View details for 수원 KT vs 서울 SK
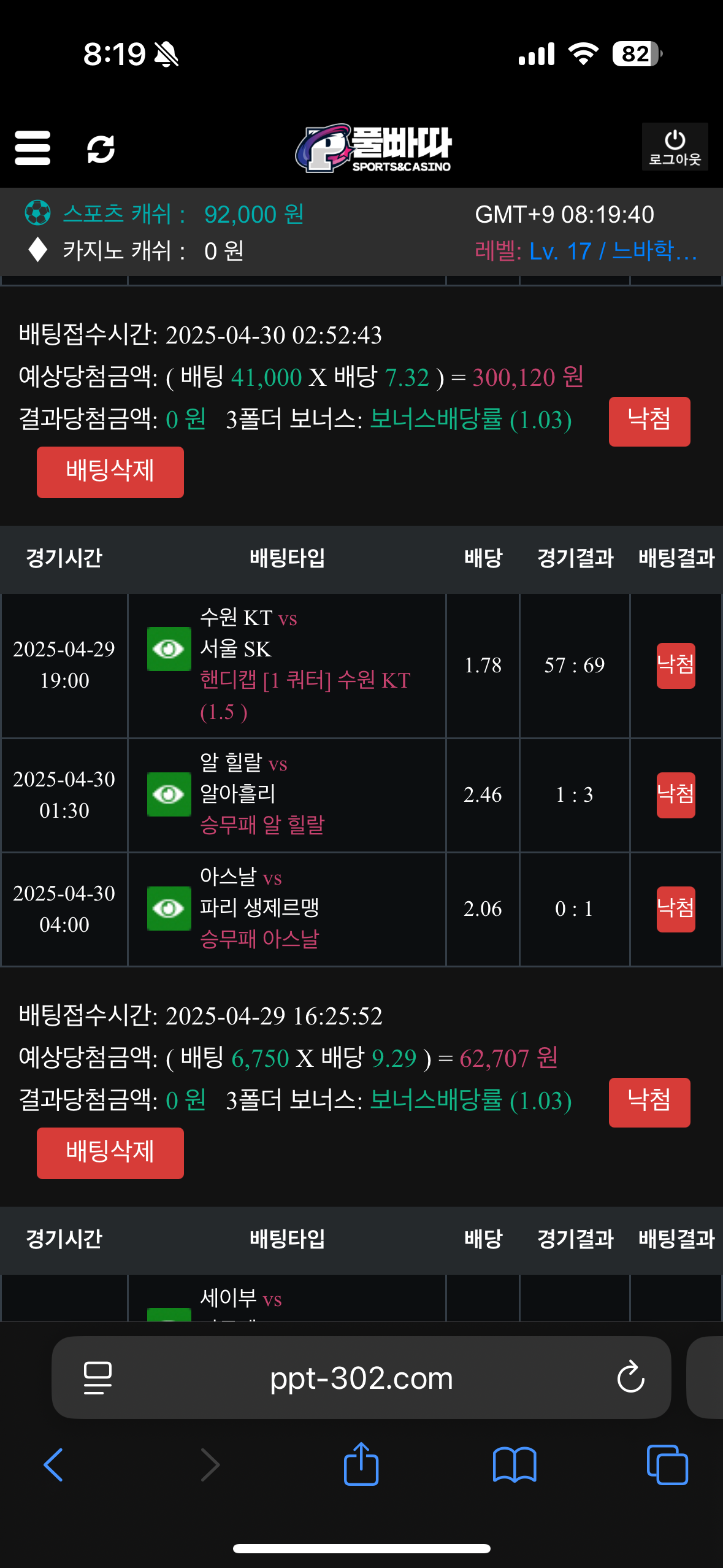This screenshot has width=723, height=1568. click(x=169, y=649)
